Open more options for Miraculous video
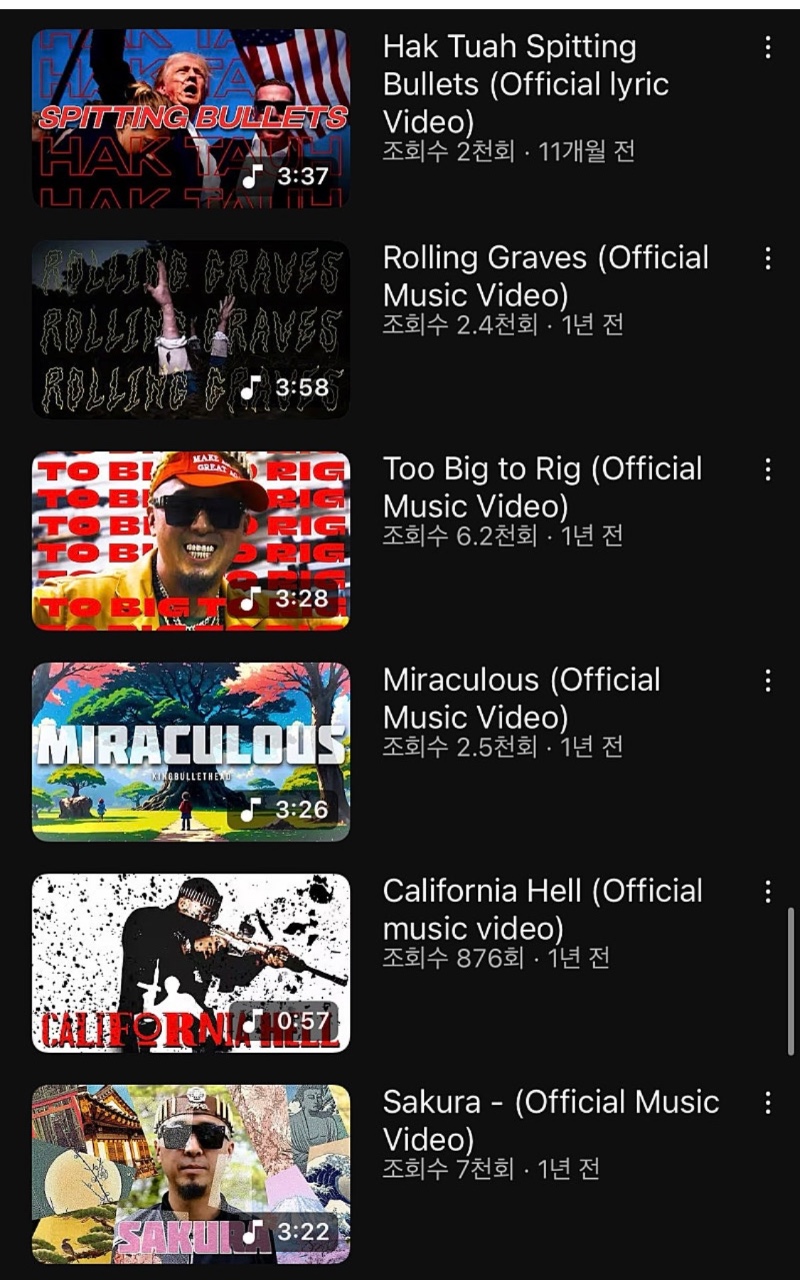Viewport: 800px width, 1287px height. tap(768, 681)
